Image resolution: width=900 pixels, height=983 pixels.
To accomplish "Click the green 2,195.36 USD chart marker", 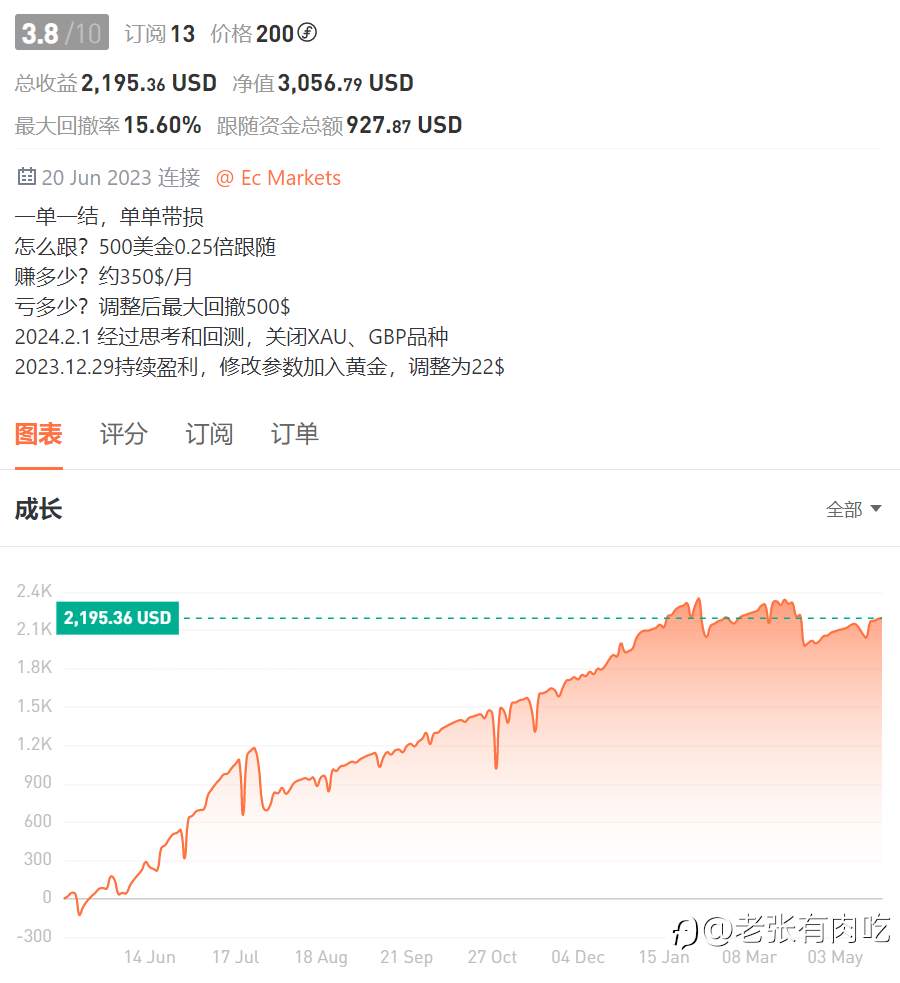I will (x=116, y=618).
